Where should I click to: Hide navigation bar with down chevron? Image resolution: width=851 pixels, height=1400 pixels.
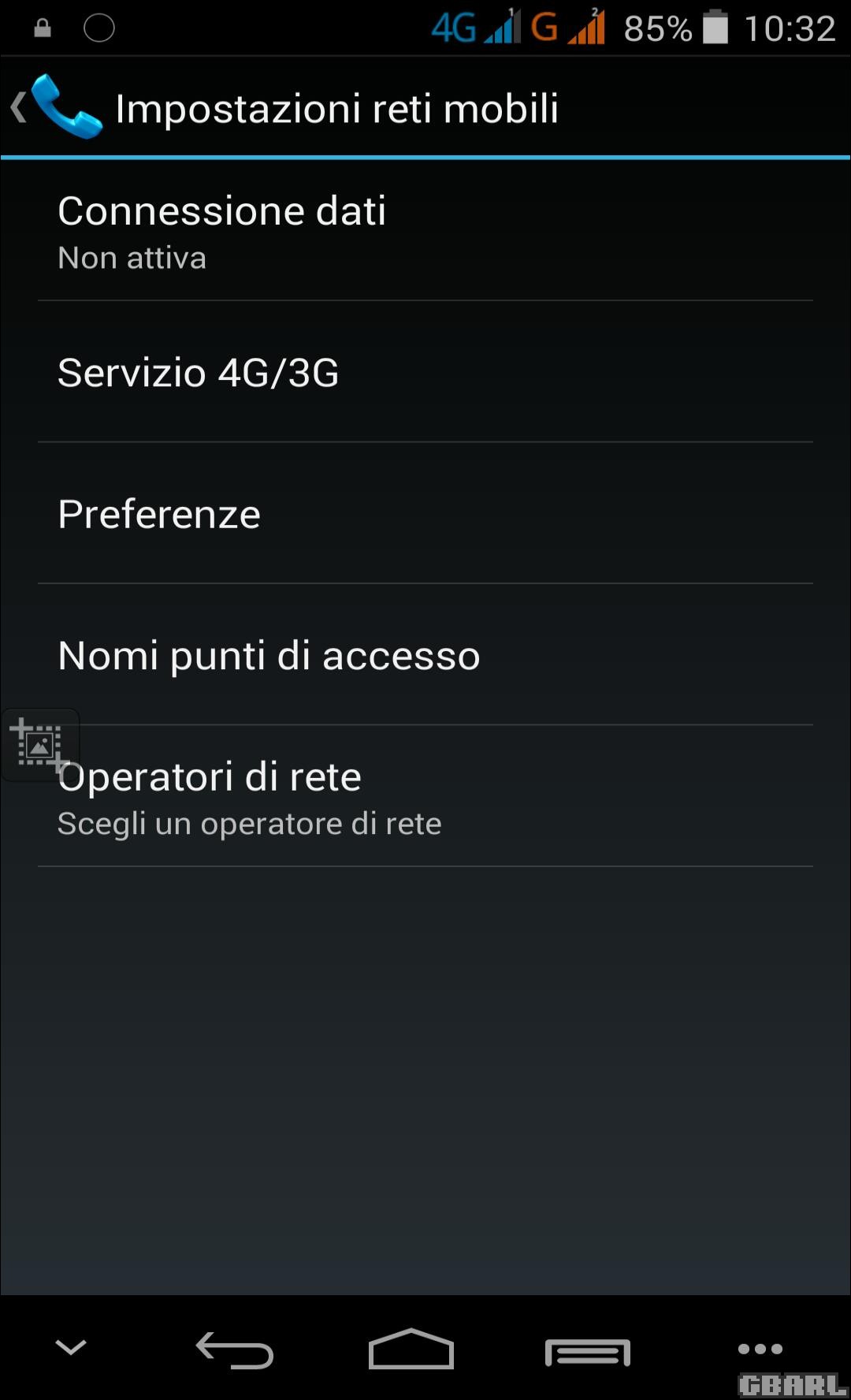71,1347
